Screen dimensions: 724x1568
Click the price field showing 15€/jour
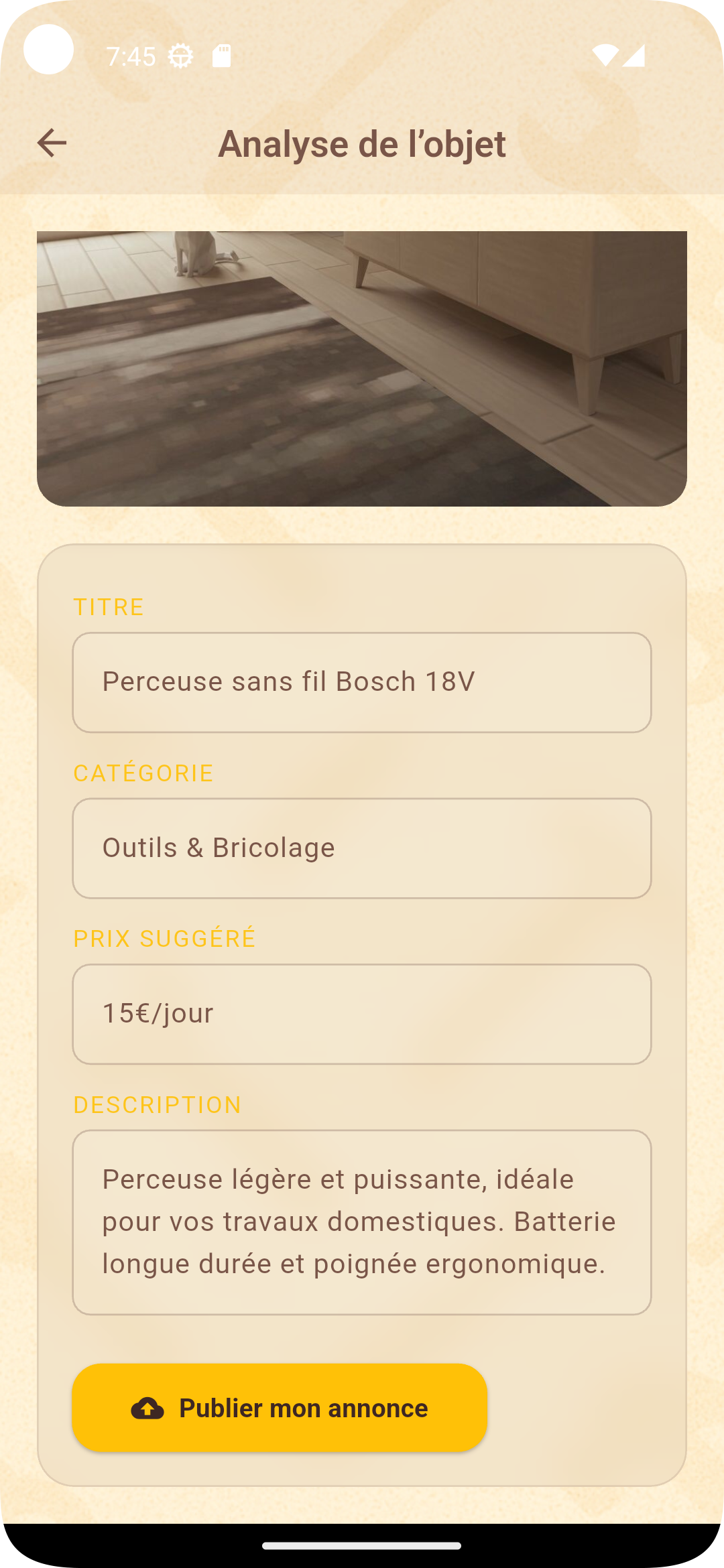pos(362,1014)
